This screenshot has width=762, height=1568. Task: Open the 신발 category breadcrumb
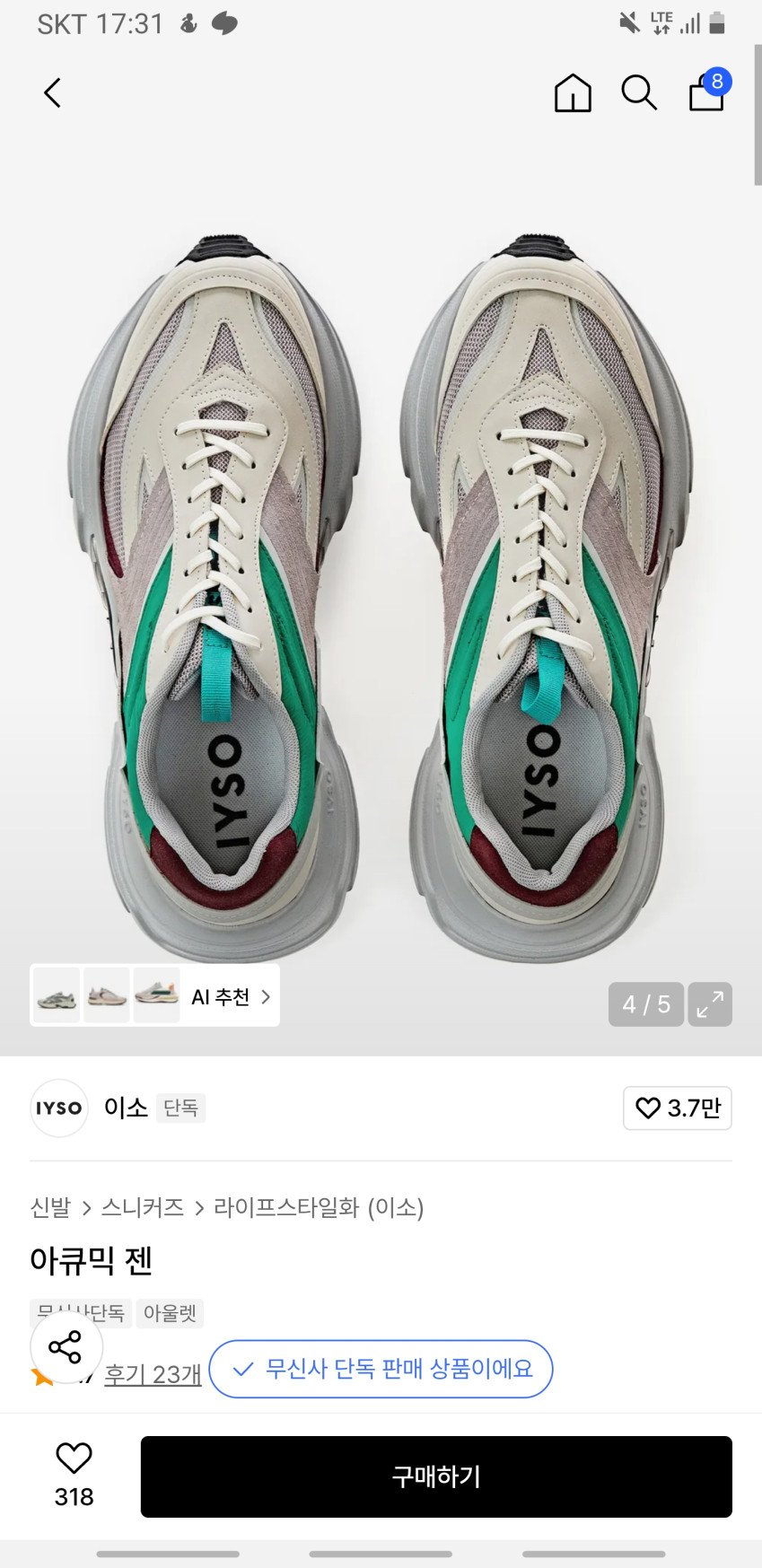tap(50, 1208)
